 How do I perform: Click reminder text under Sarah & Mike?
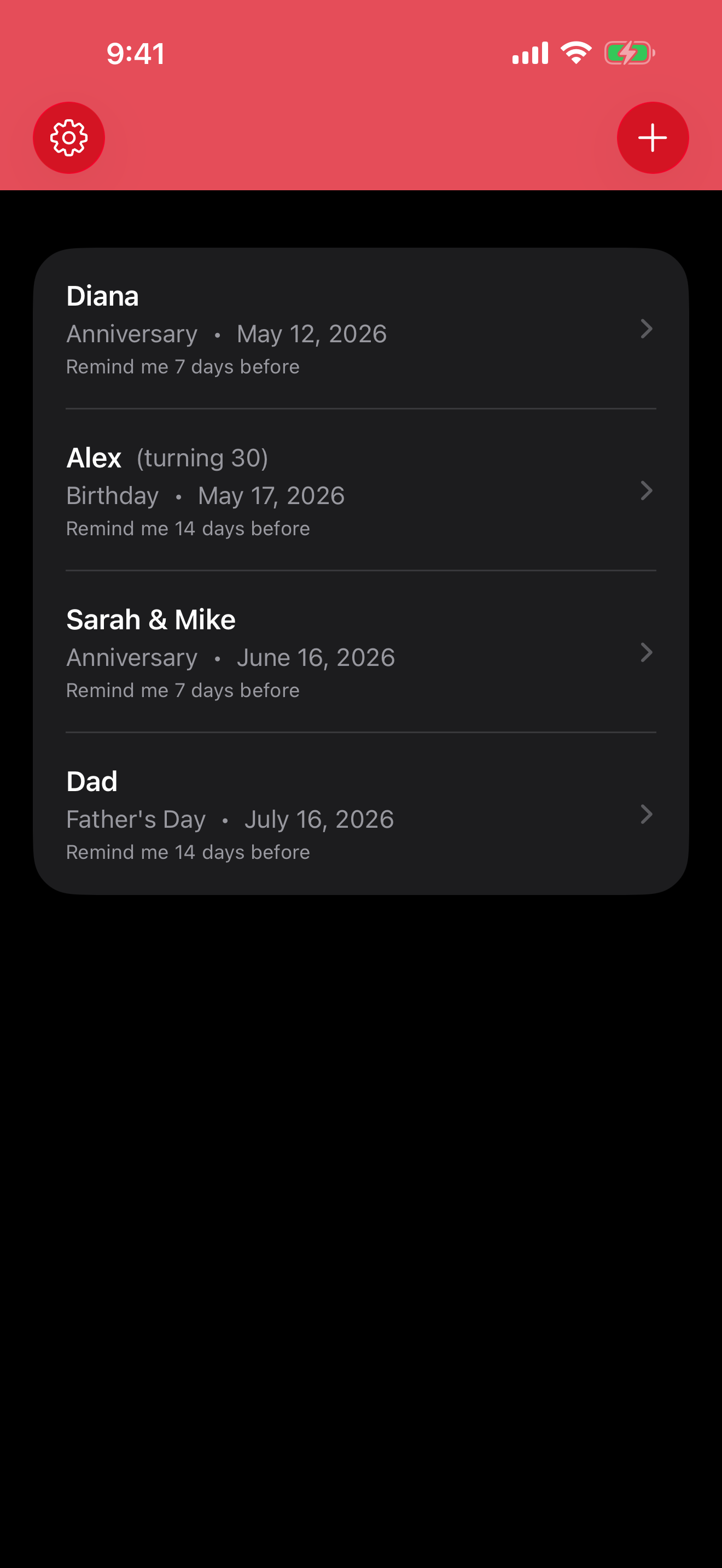point(183,689)
